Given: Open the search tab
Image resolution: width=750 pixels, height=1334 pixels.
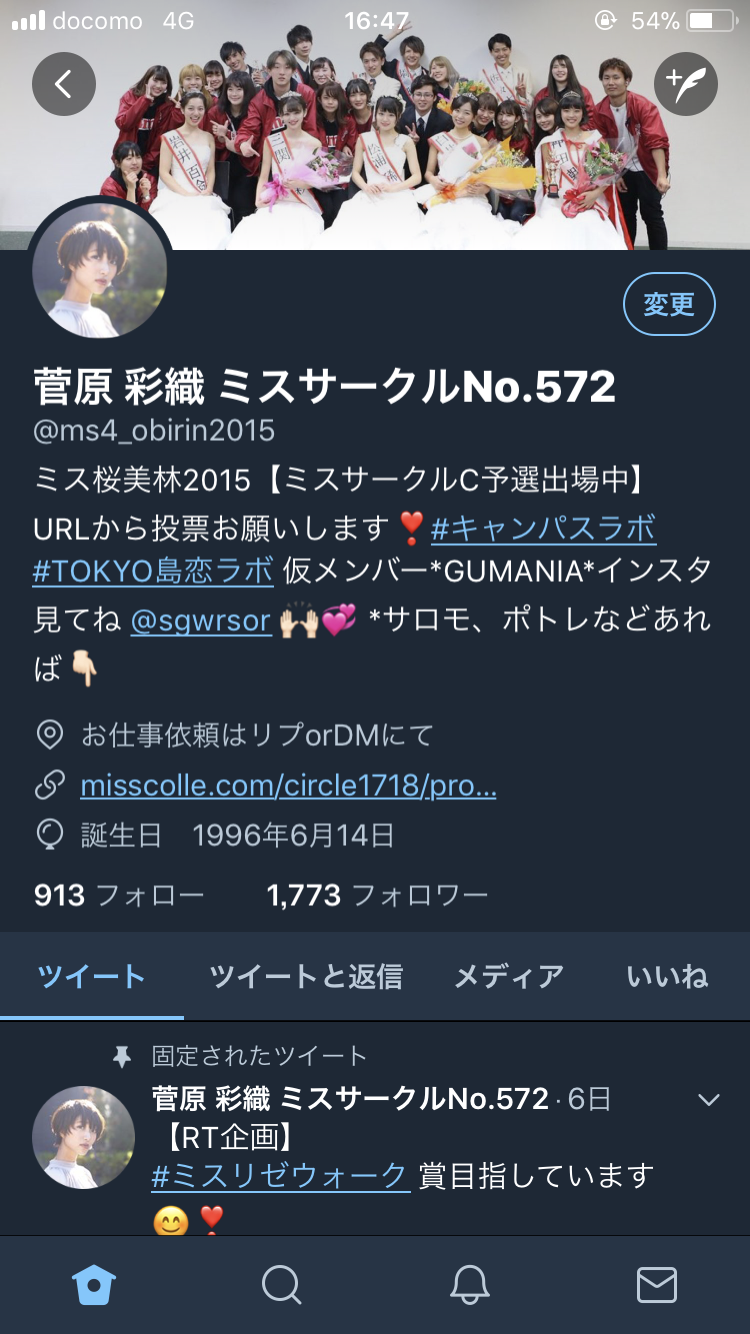Looking at the screenshot, I should (281, 1285).
